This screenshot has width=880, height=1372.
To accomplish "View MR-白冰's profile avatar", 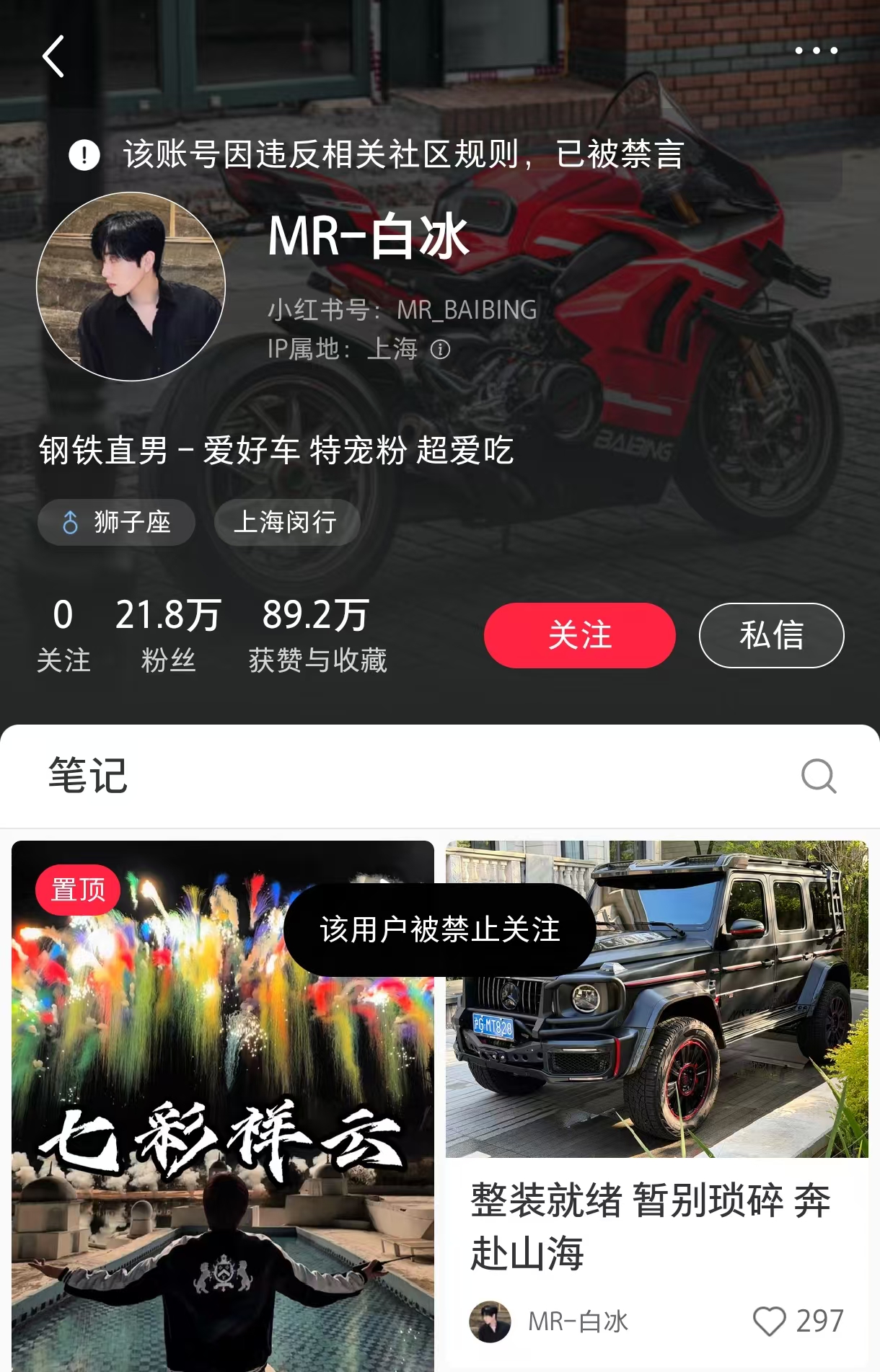I will pos(131,286).
